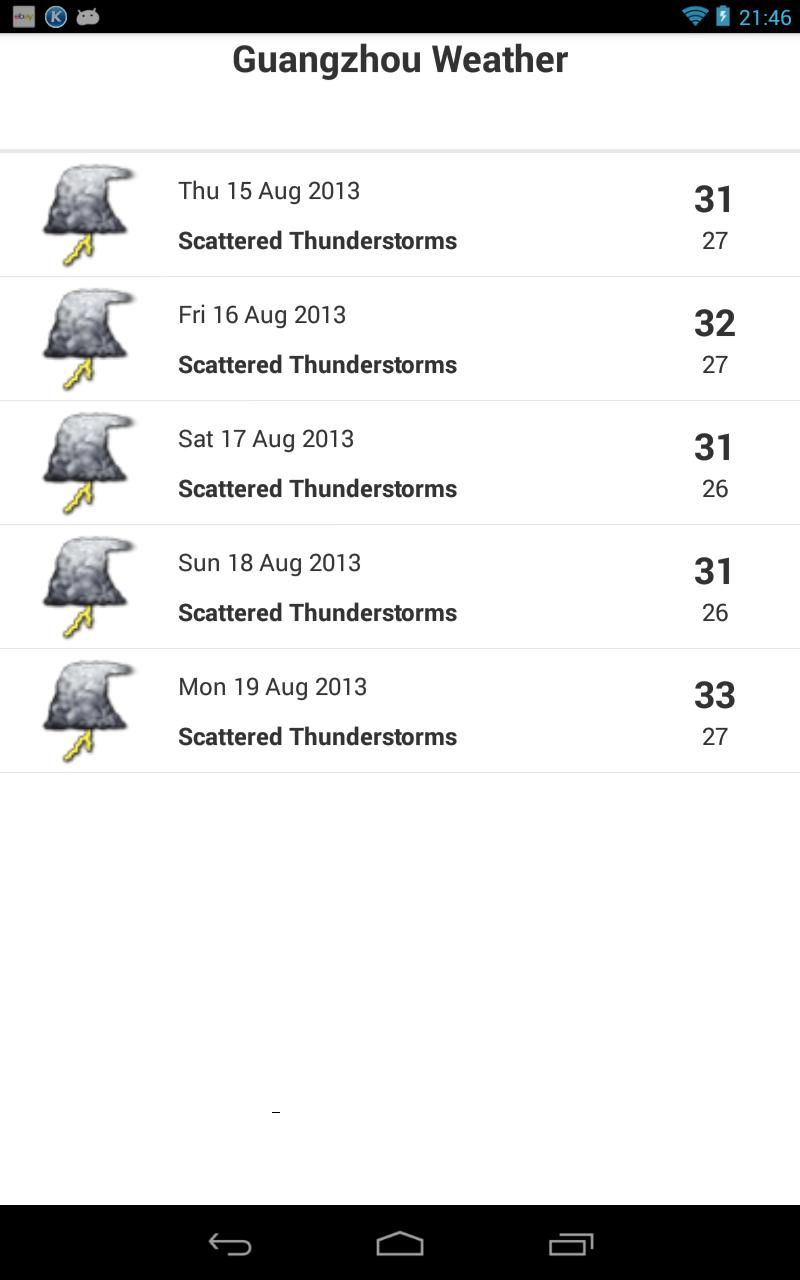Screen dimensions: 800x1280
Task: Tap the thunderstorm icon for Sat 17 Aug
Action: click(x=85, y=461)
